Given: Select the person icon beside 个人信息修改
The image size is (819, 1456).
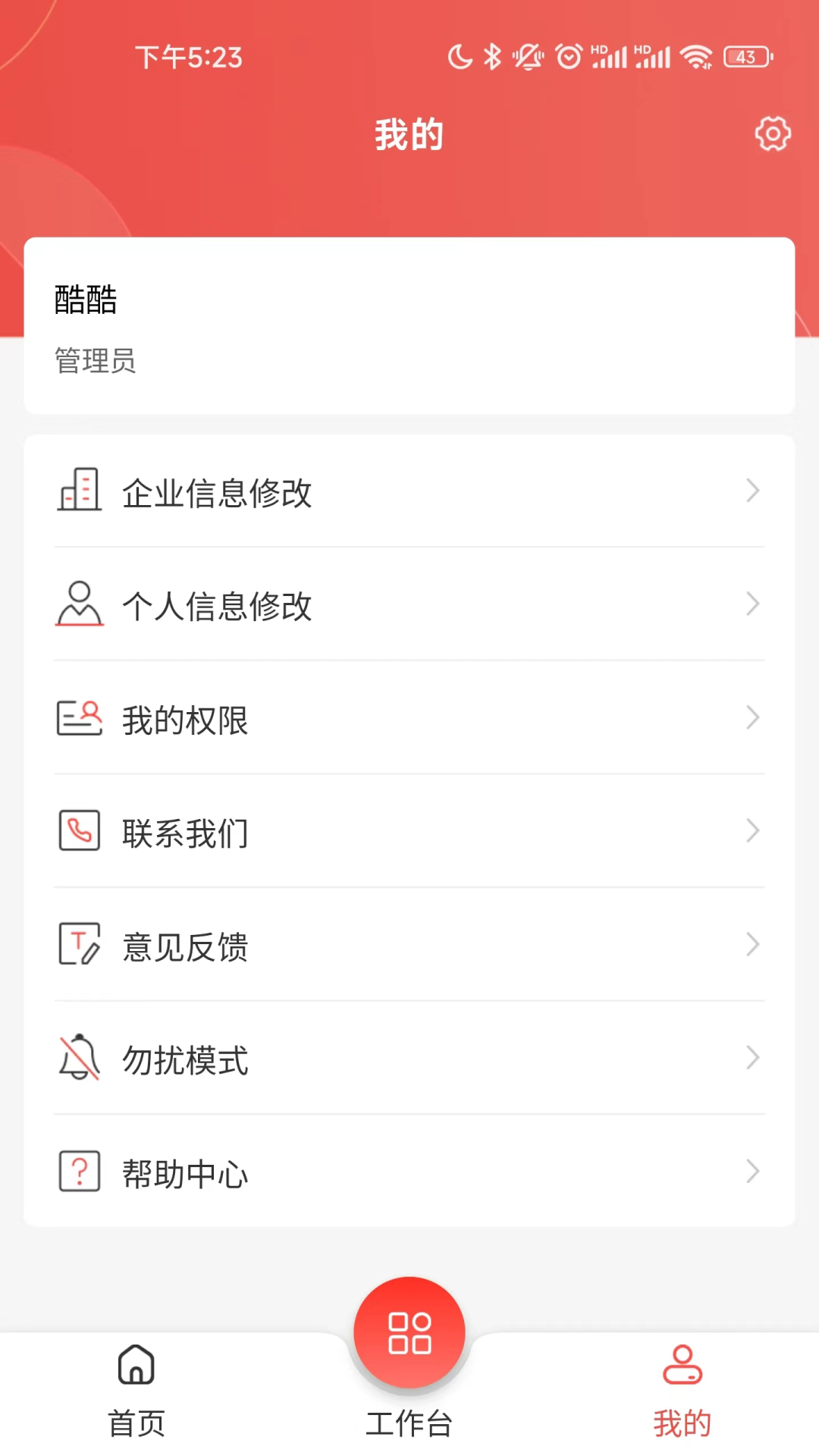Looking at the screenshot, I should pos(79,604).
